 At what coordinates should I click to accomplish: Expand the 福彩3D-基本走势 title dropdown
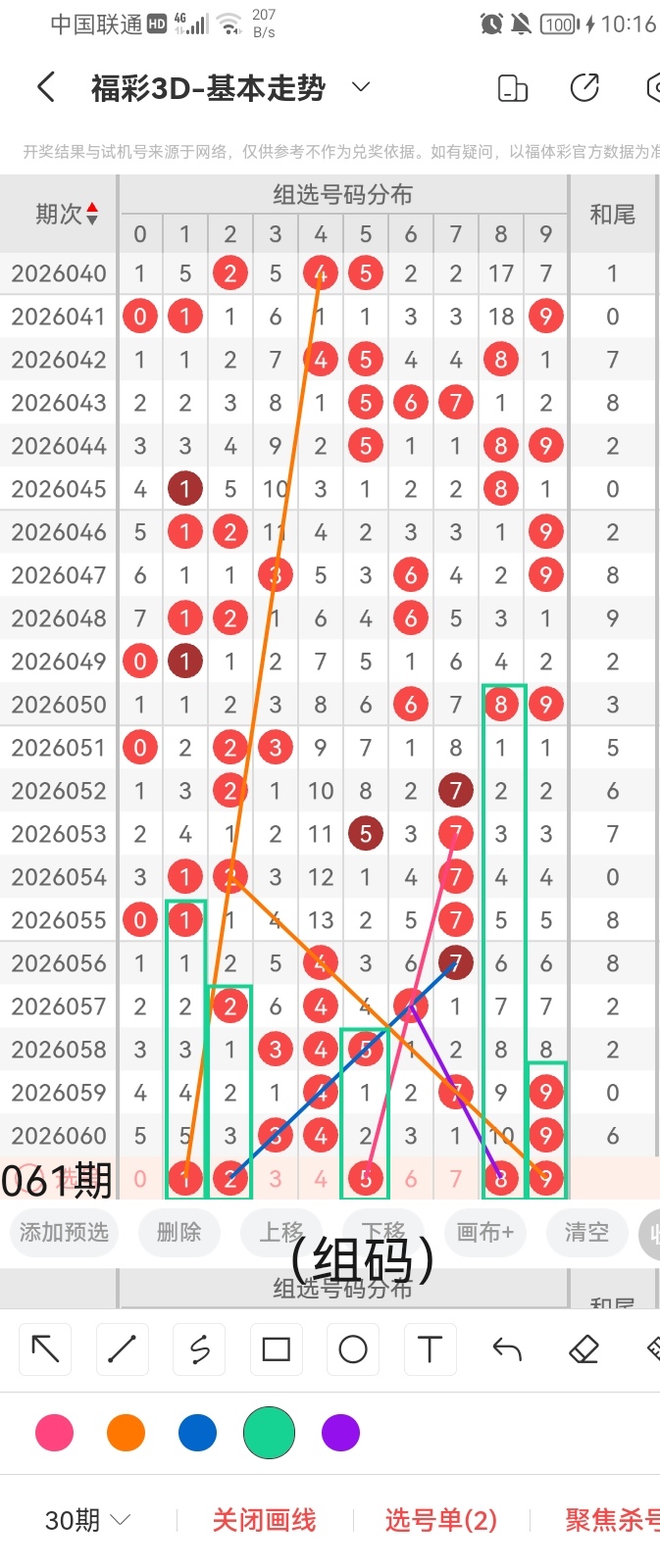coord(361,87)
